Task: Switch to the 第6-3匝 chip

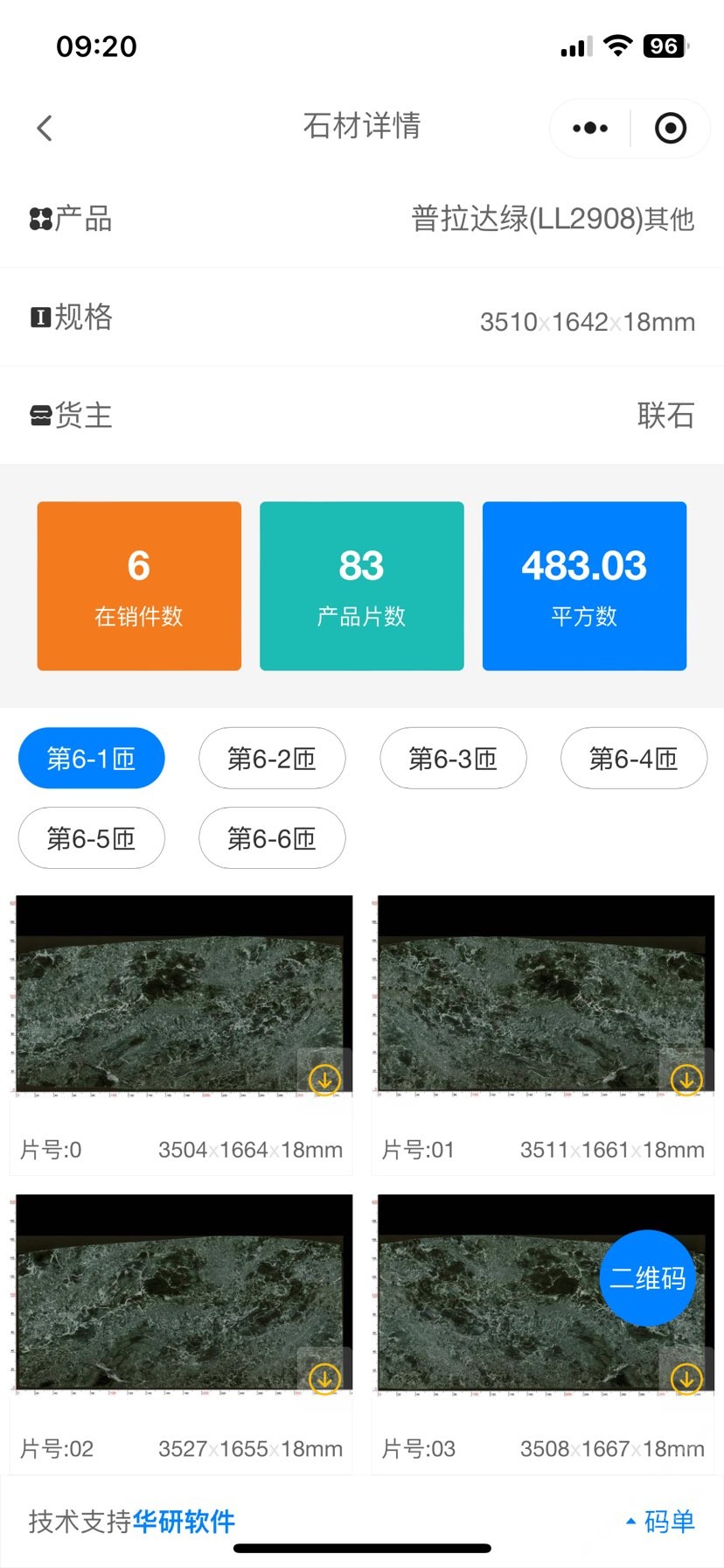Action: tap(453, 758)
